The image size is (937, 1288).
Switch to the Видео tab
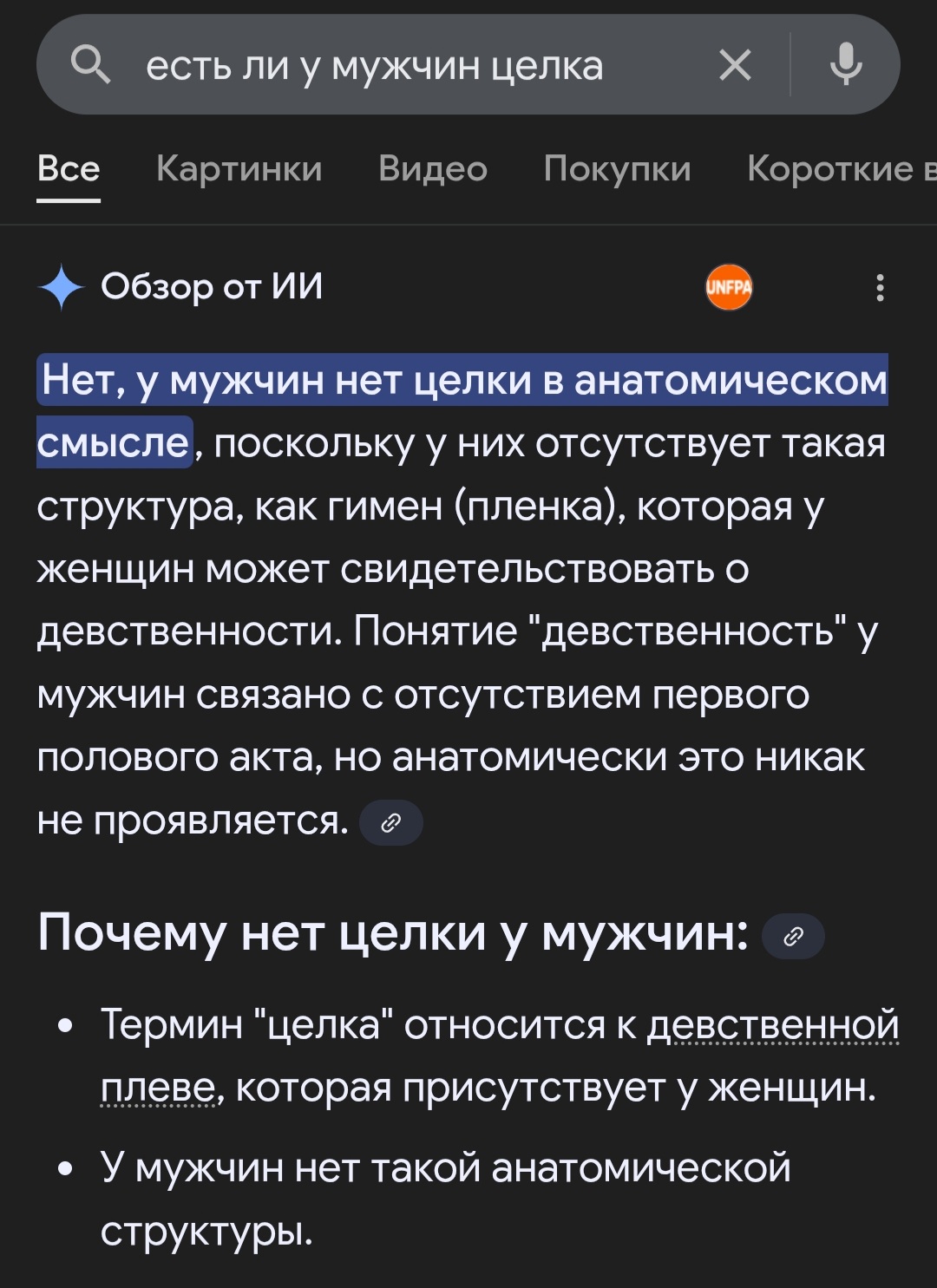pyautogui.click(x=432, y=168)
